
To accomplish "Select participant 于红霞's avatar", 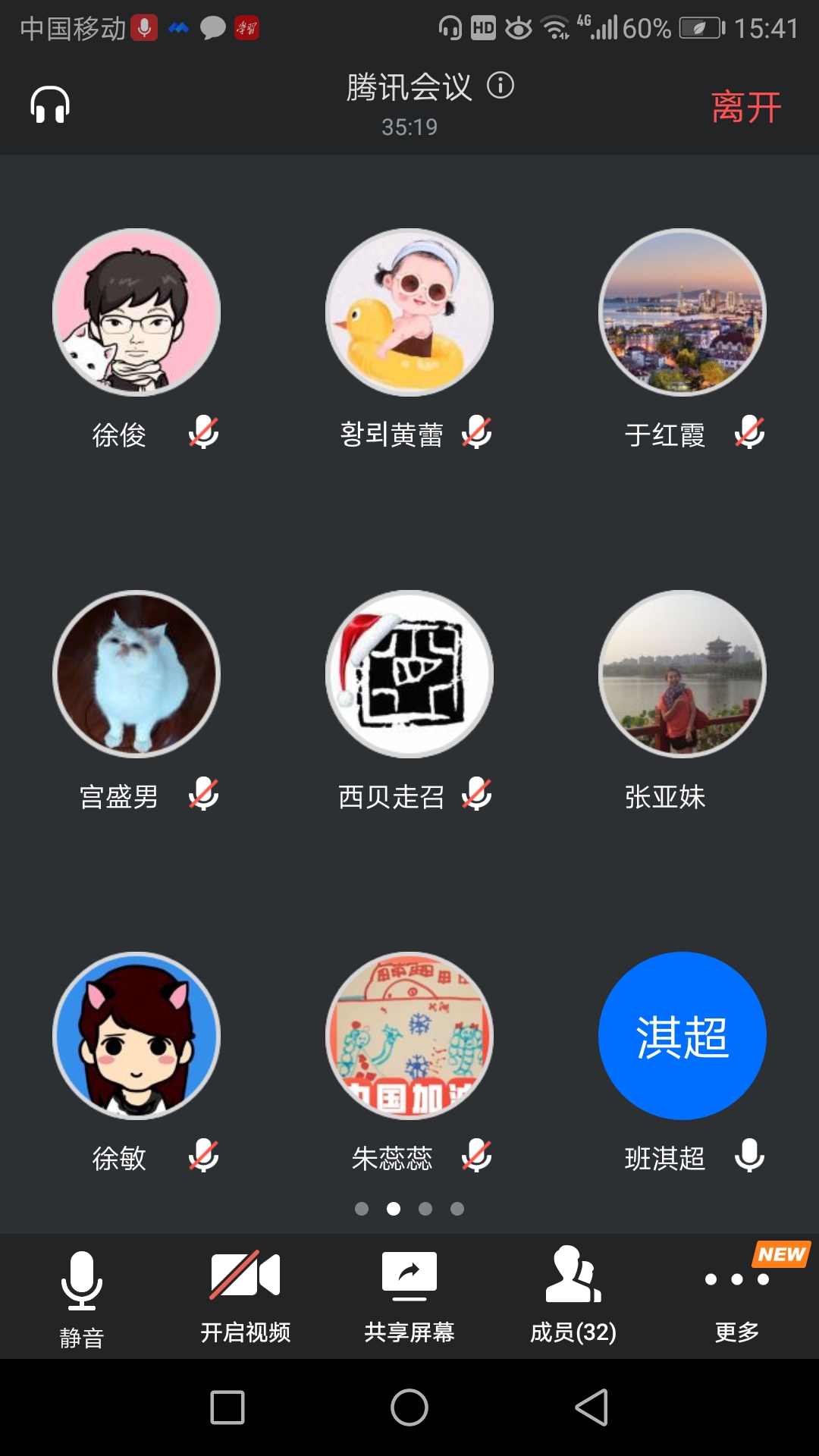I will tap(682, 312).
